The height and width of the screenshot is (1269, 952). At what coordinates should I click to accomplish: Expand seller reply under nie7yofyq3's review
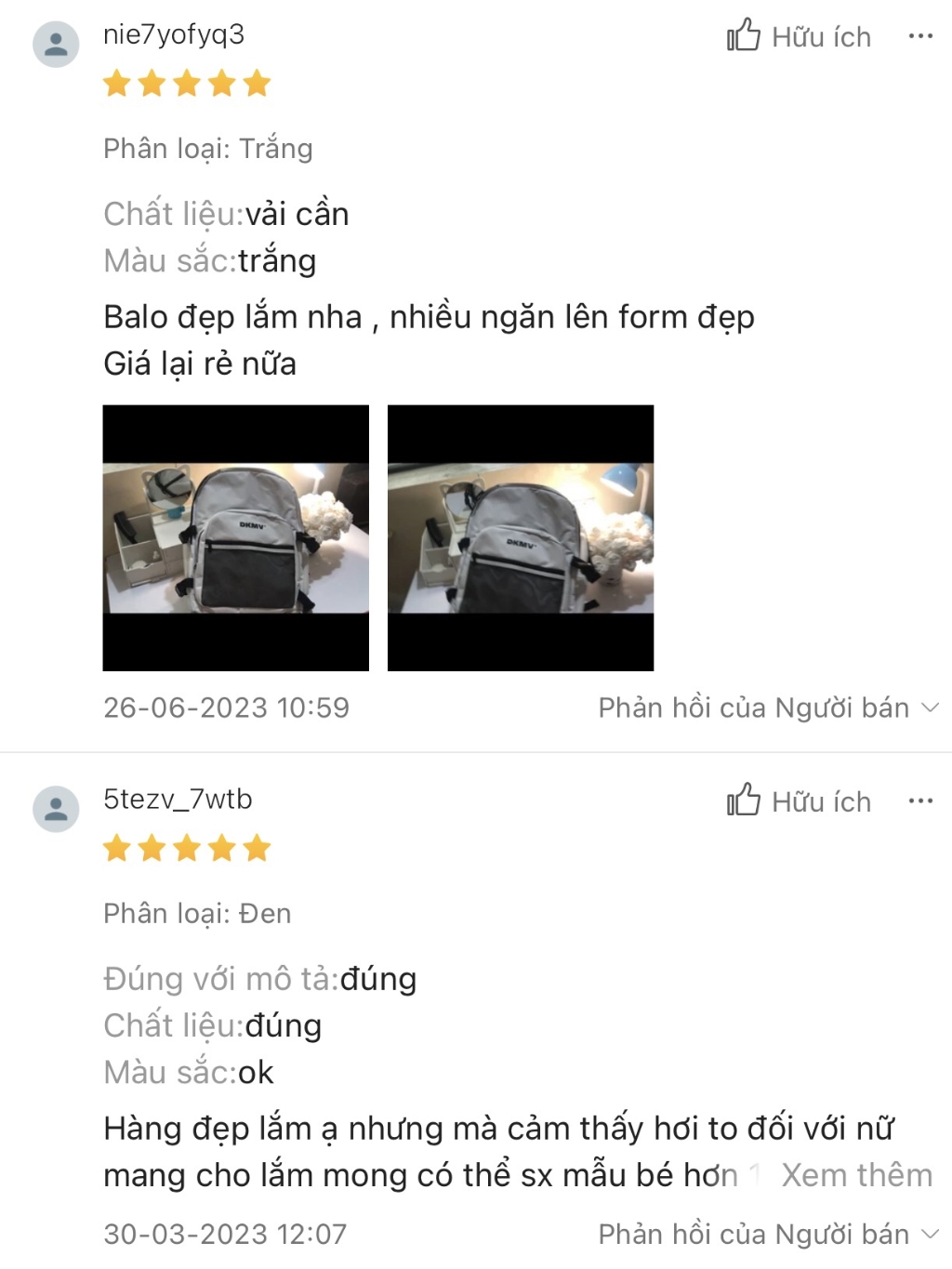pyautogui.click(x=768, y=707)
